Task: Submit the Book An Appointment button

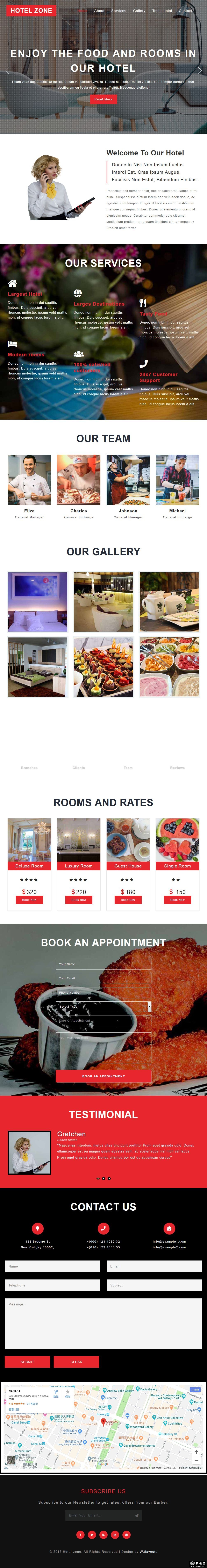Action: pos(103,1076)
